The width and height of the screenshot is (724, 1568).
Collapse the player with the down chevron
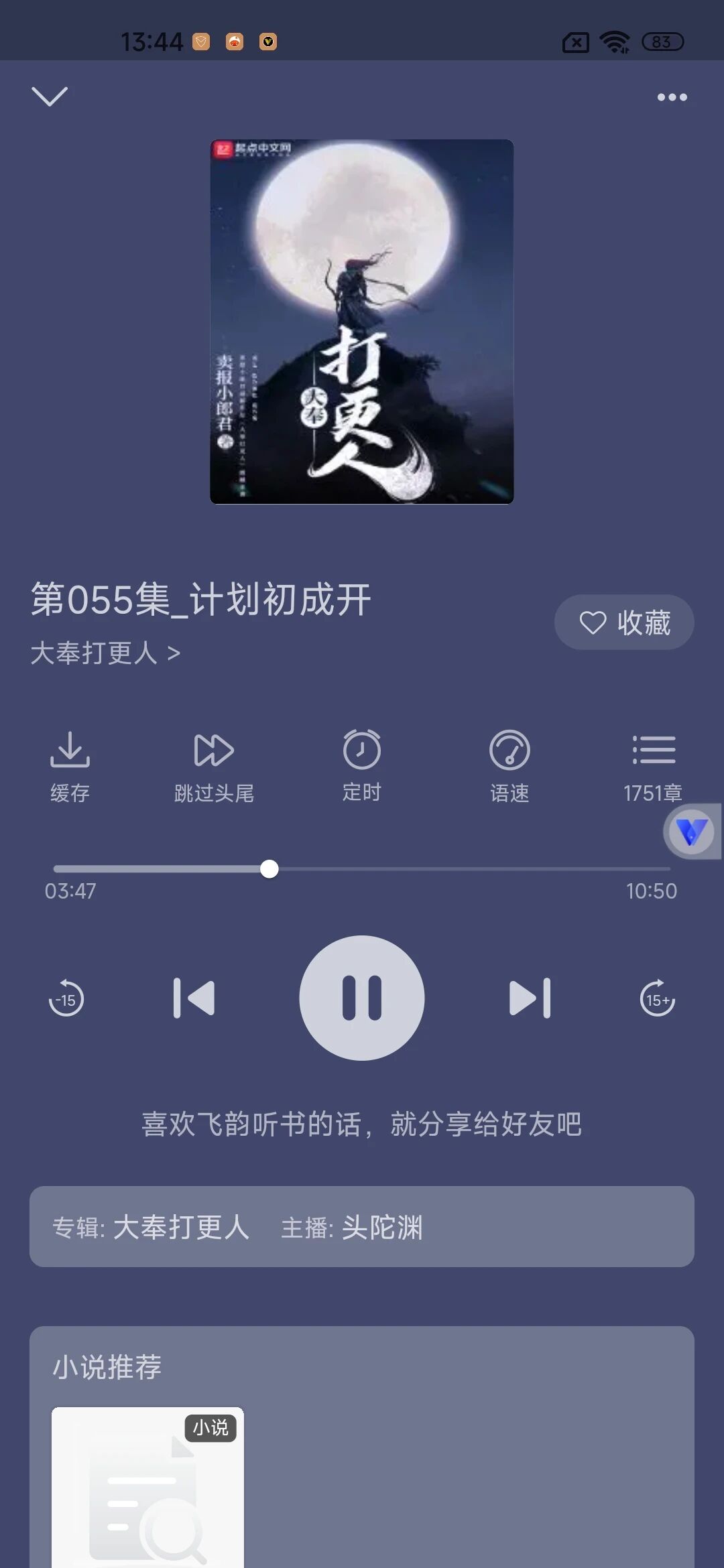point(50,96)
